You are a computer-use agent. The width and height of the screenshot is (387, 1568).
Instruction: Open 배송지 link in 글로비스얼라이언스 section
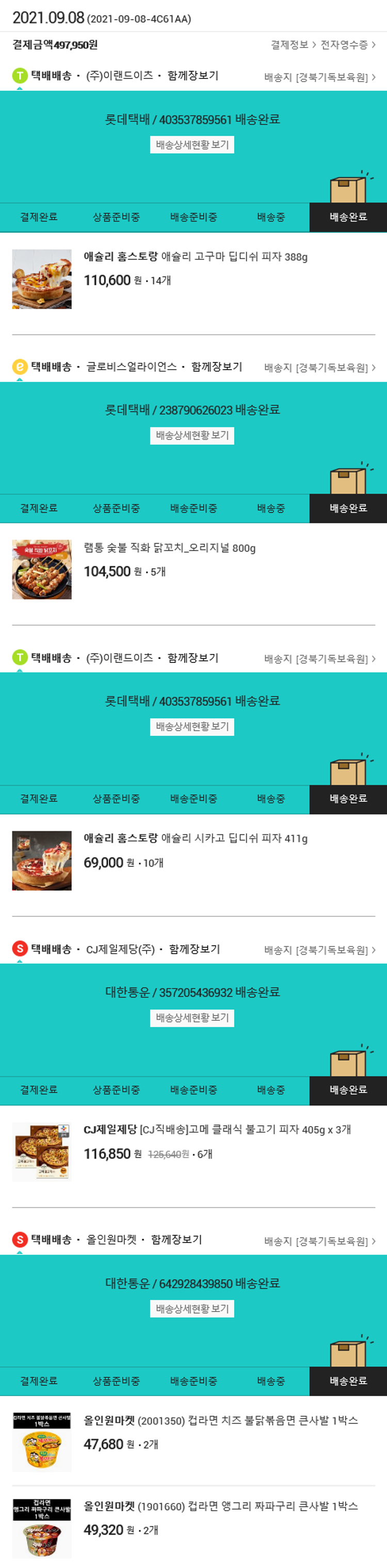[x=319, y=368]
